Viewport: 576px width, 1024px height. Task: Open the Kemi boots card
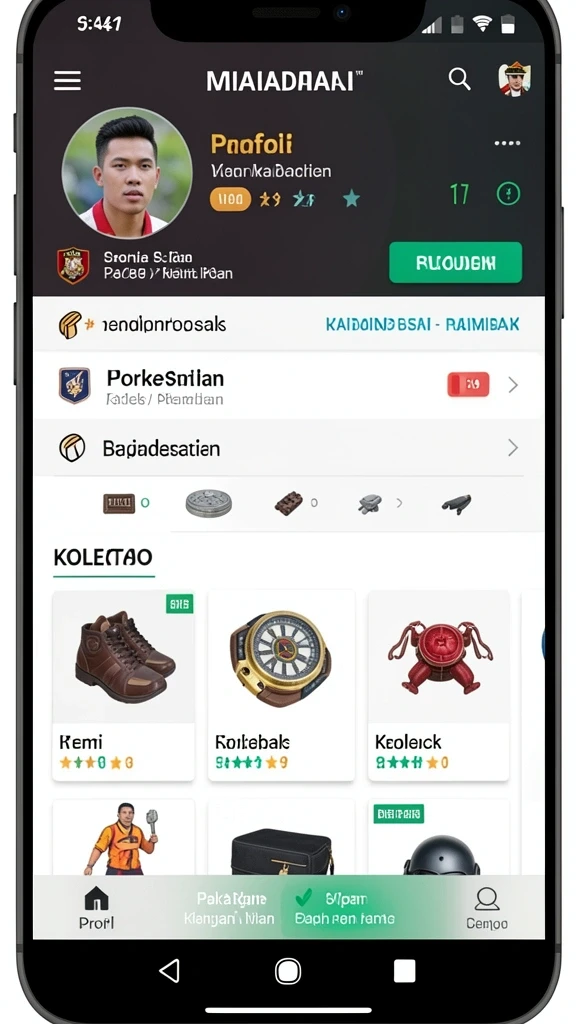123,685
